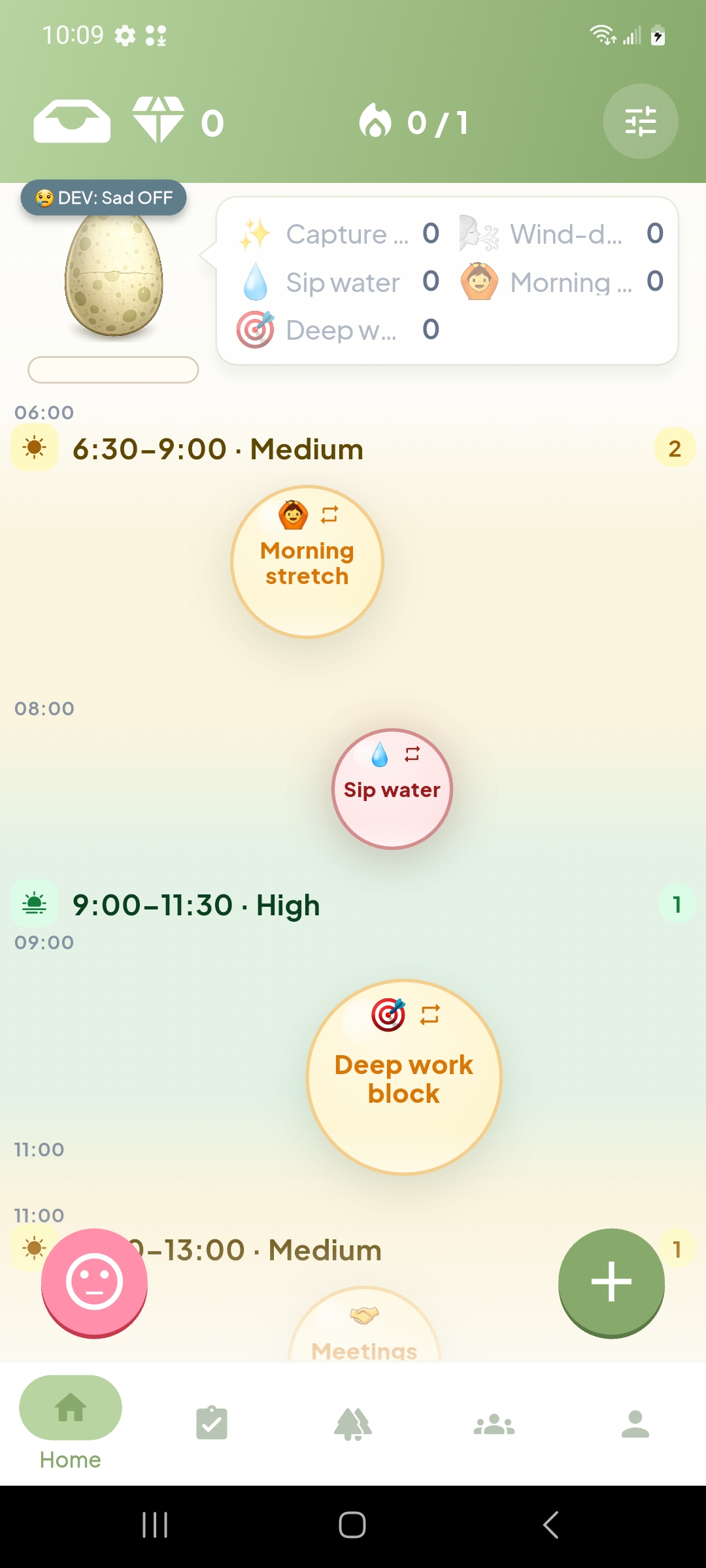This screenshot has height=1568, width=706.
Task: Open the flame streak indicator
Action: click(x=414, y=122)
